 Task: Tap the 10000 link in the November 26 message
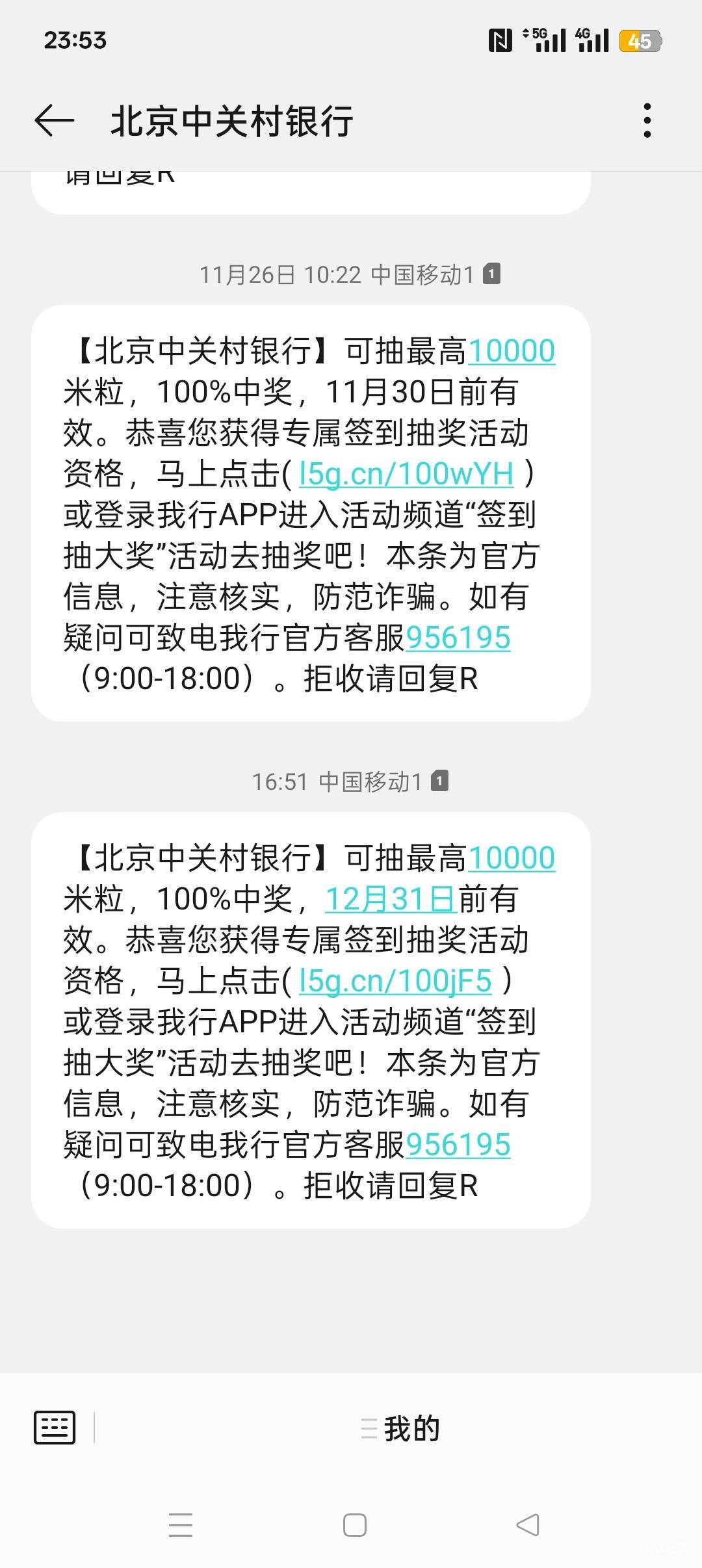click(x=512, y=351)
